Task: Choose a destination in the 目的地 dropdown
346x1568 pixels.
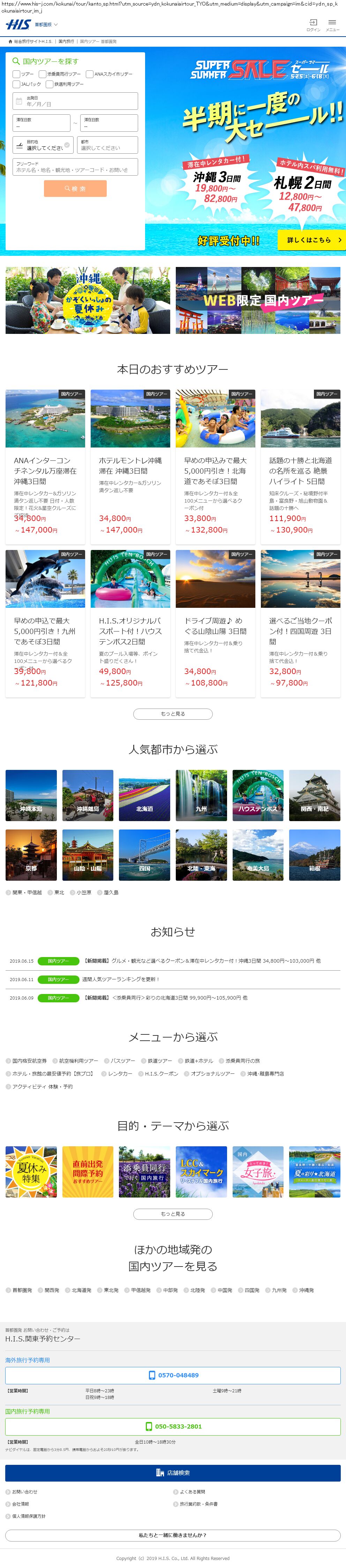Action: 43,145
